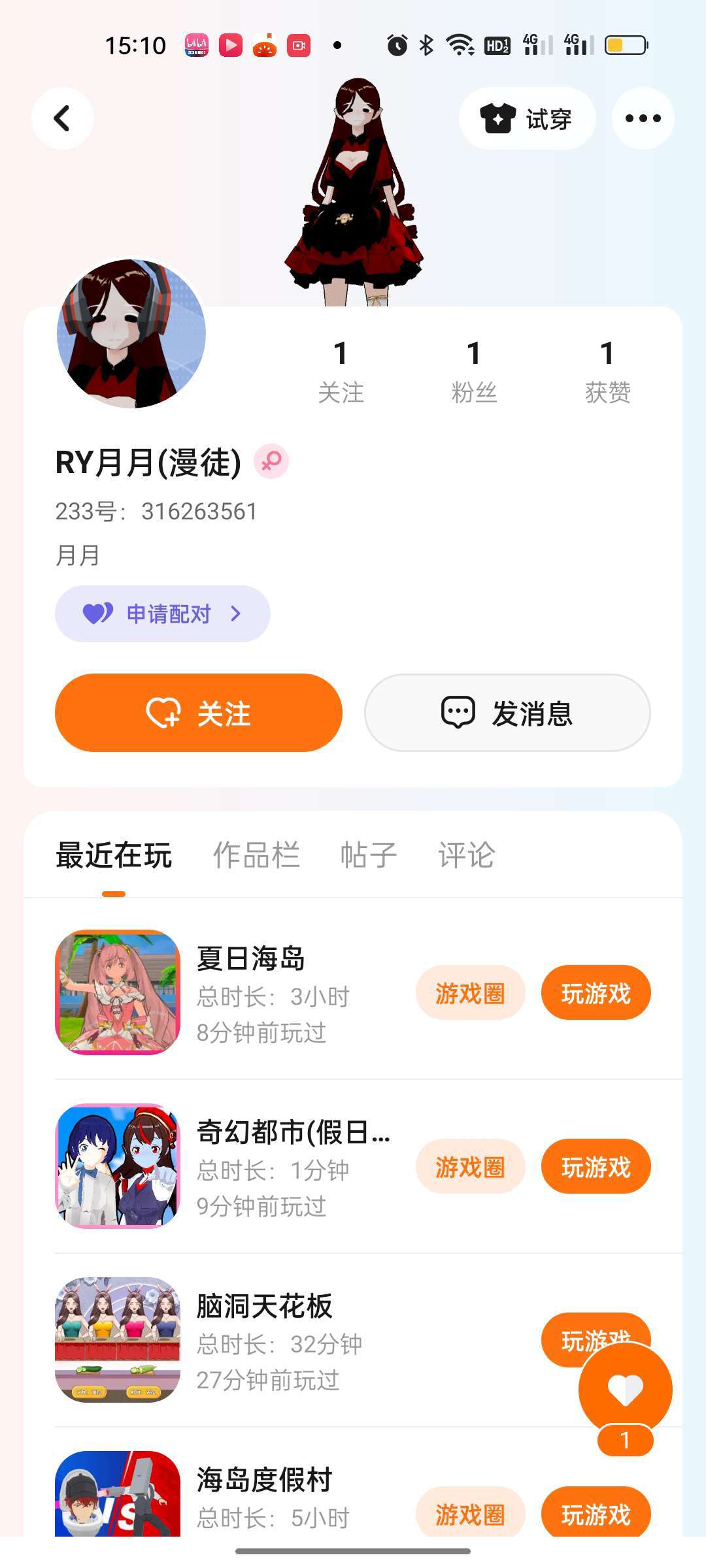The height and width of the screenshot is (1568, 706).
Task: Switch to the 评论 tab
Action: point(467,855)
